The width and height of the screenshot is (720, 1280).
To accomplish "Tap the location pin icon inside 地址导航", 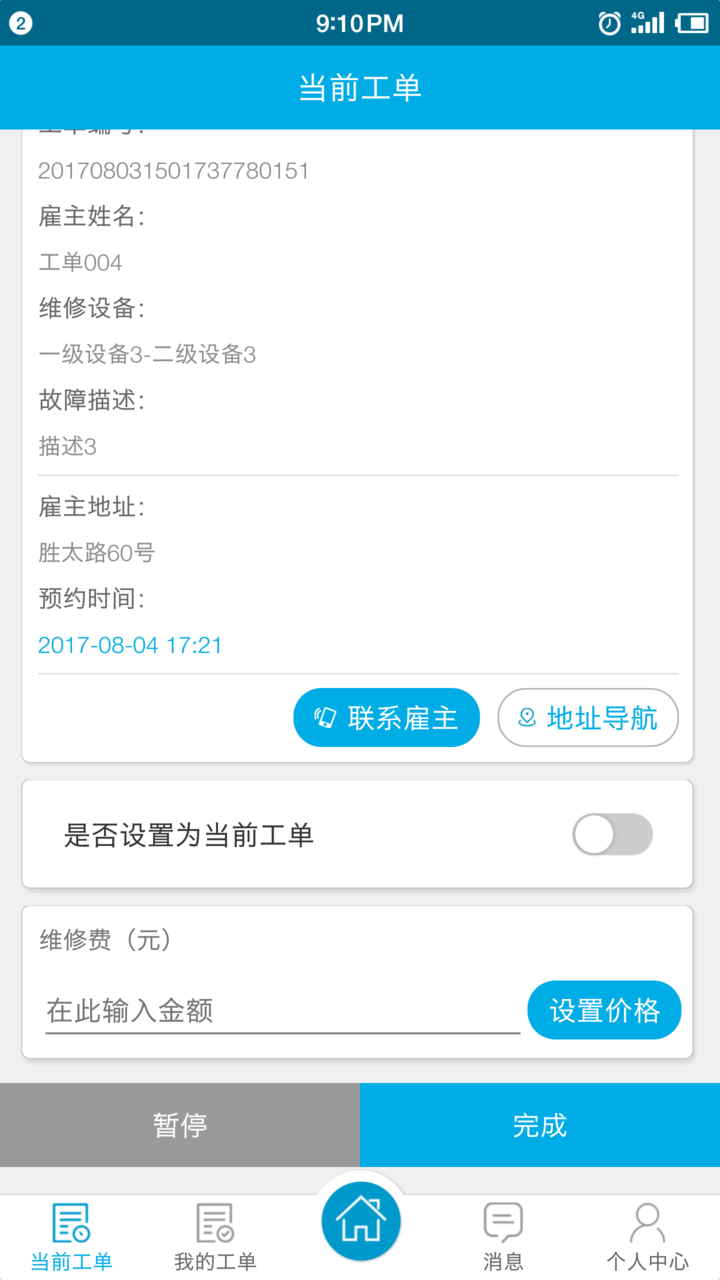I will pos(527,717).
